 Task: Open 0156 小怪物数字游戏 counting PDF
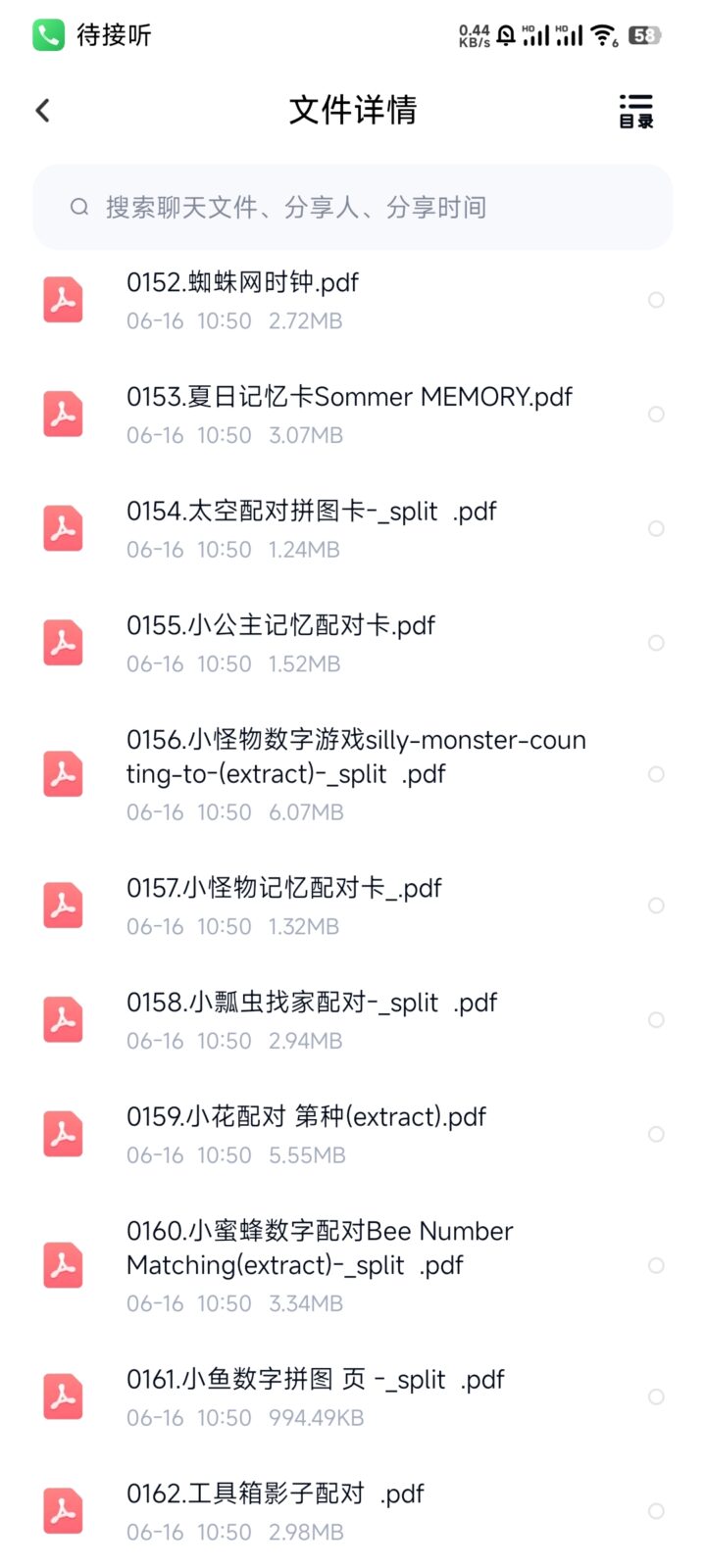pyautogui.click(x=355, y=757)
